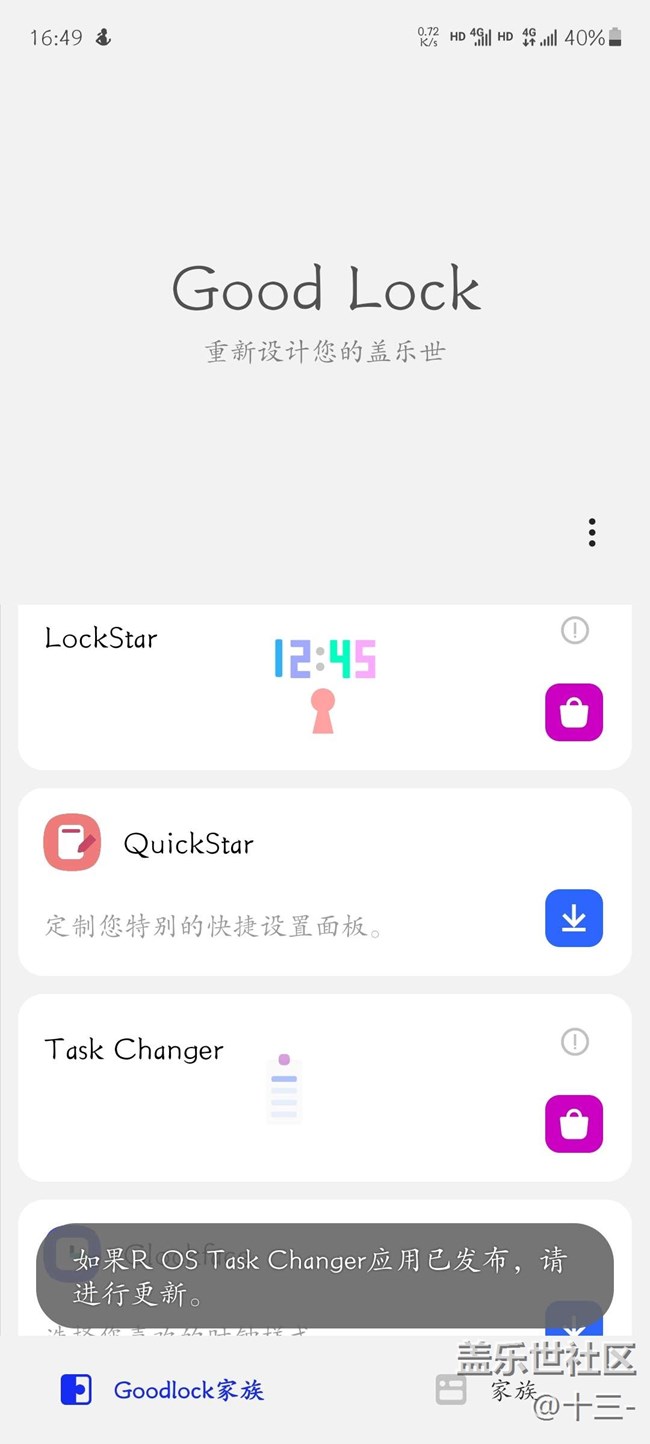Screen dimensions: 650x1444
Task: Download QuickStar with the blue button
Action: point(574,918)
